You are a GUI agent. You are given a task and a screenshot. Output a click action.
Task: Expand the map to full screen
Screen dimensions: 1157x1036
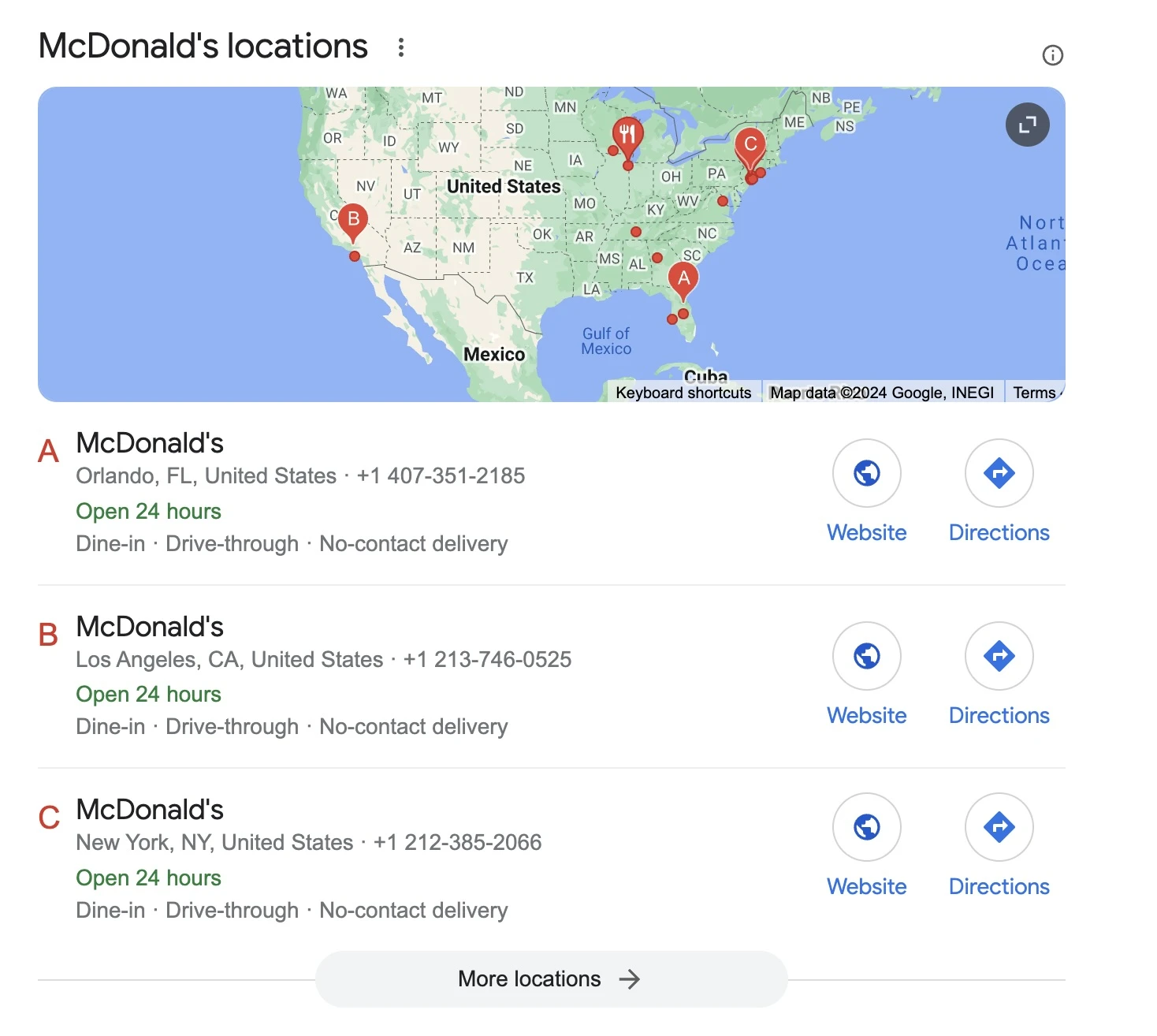(1027, 125)
